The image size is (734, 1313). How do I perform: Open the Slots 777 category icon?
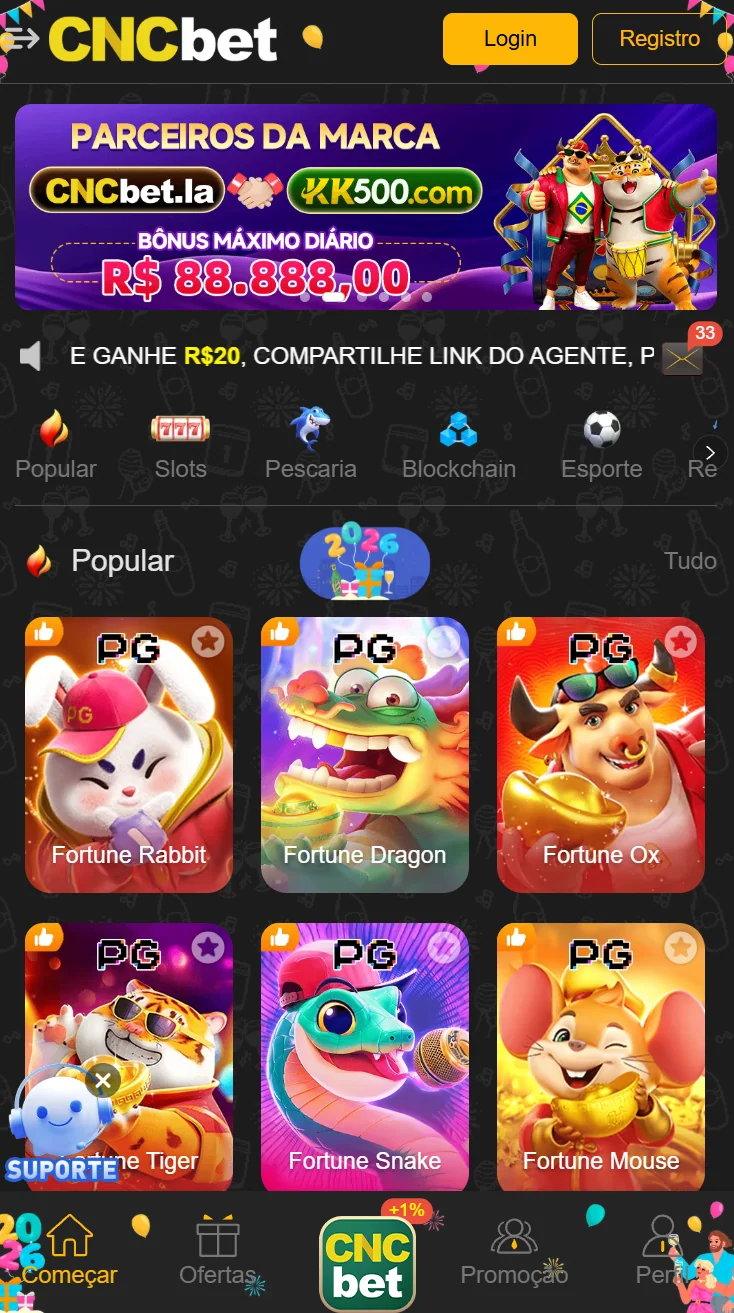pyautogui.click(x=180, y=428)
